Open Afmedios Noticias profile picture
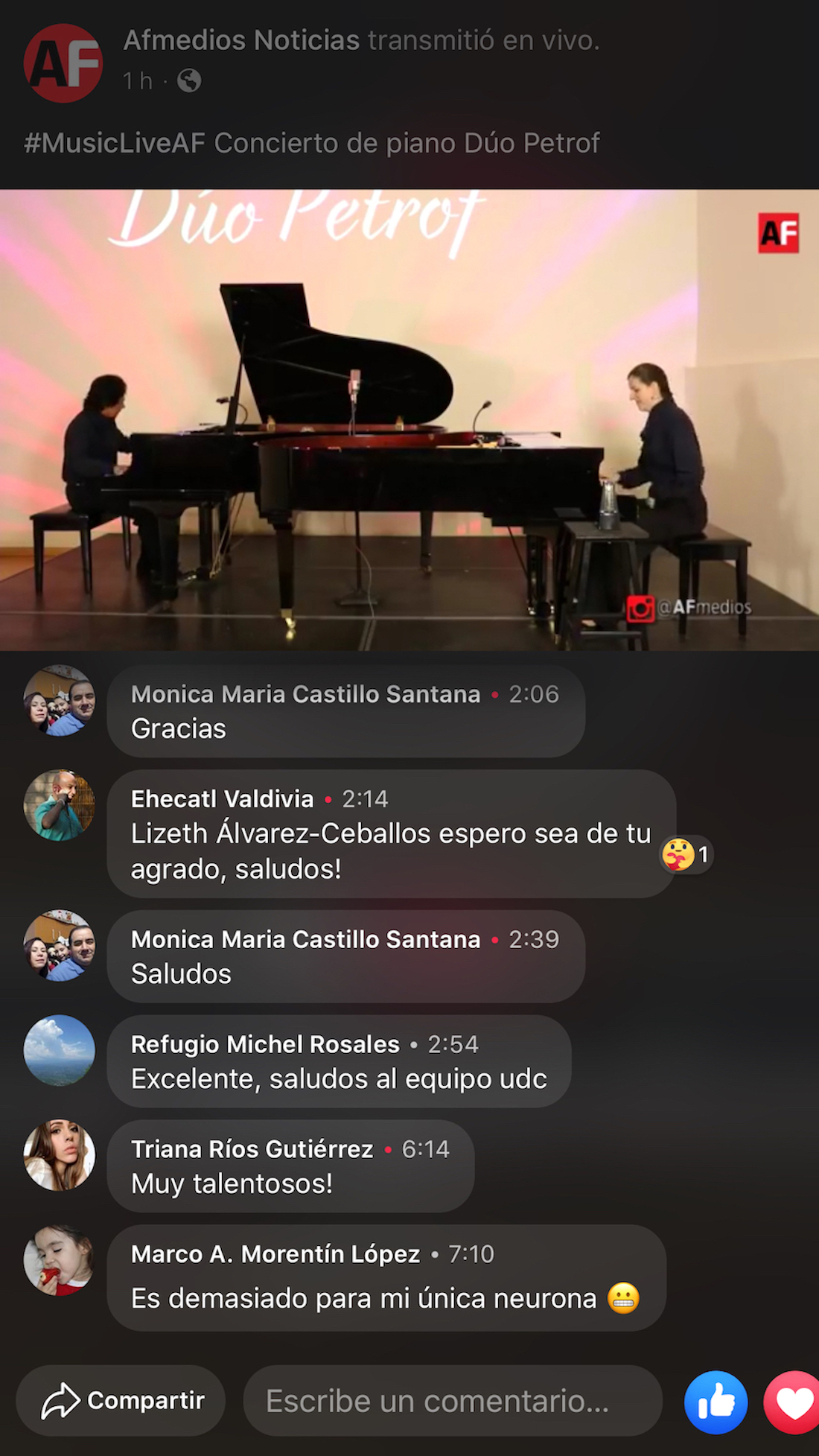819x1456 pixels. [63, 63]
